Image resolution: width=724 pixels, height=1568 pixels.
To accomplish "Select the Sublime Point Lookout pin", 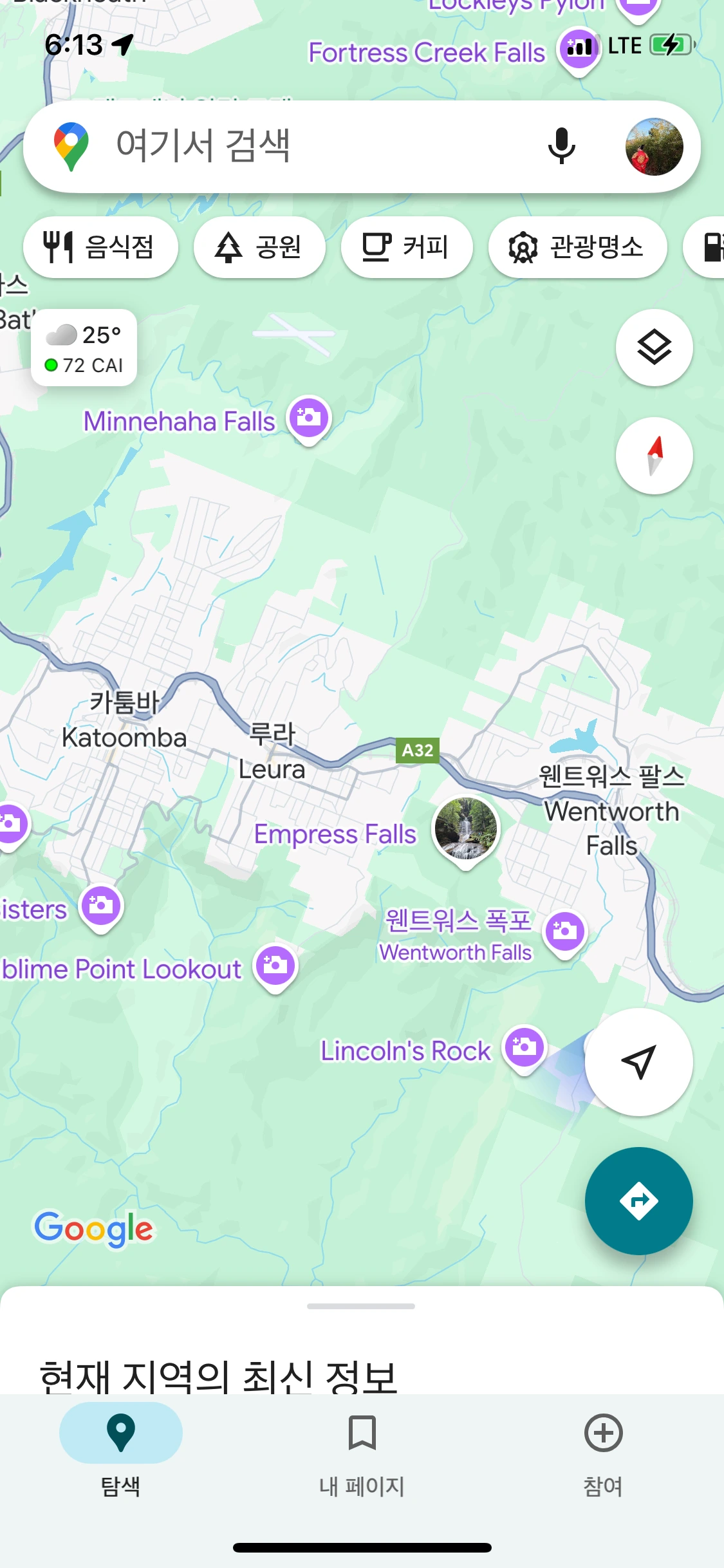I will 275,966.
